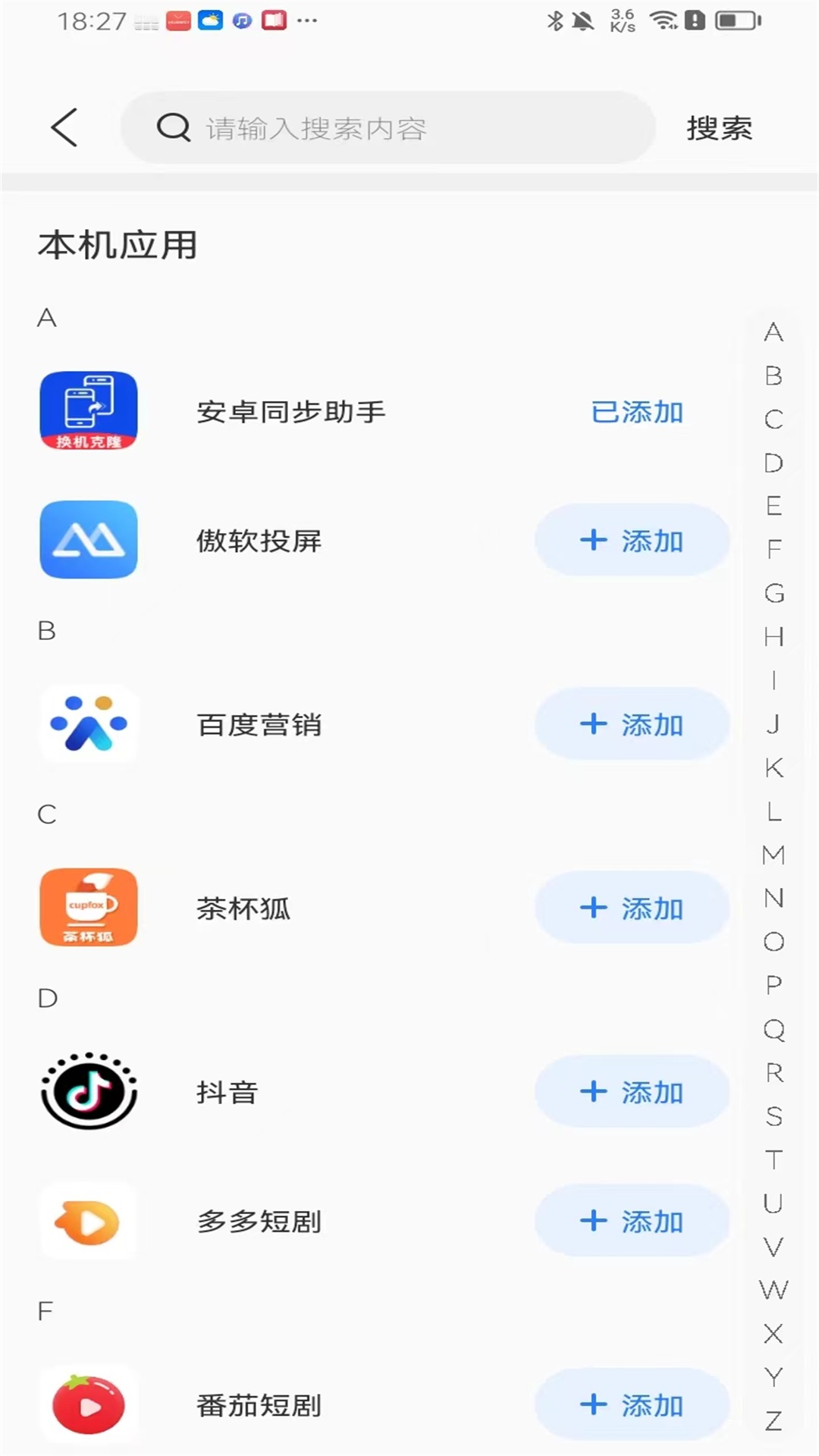The height and width of the screenshot is (1456, 819).
Task: Select the 多多短剧 play icon
Action: click(88, 1222)
